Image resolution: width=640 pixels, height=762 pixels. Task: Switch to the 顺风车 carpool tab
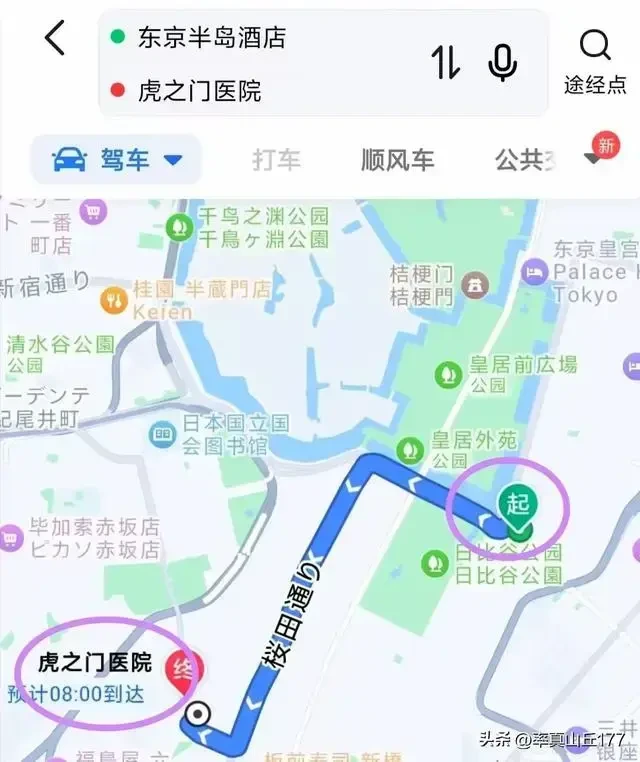397,160
